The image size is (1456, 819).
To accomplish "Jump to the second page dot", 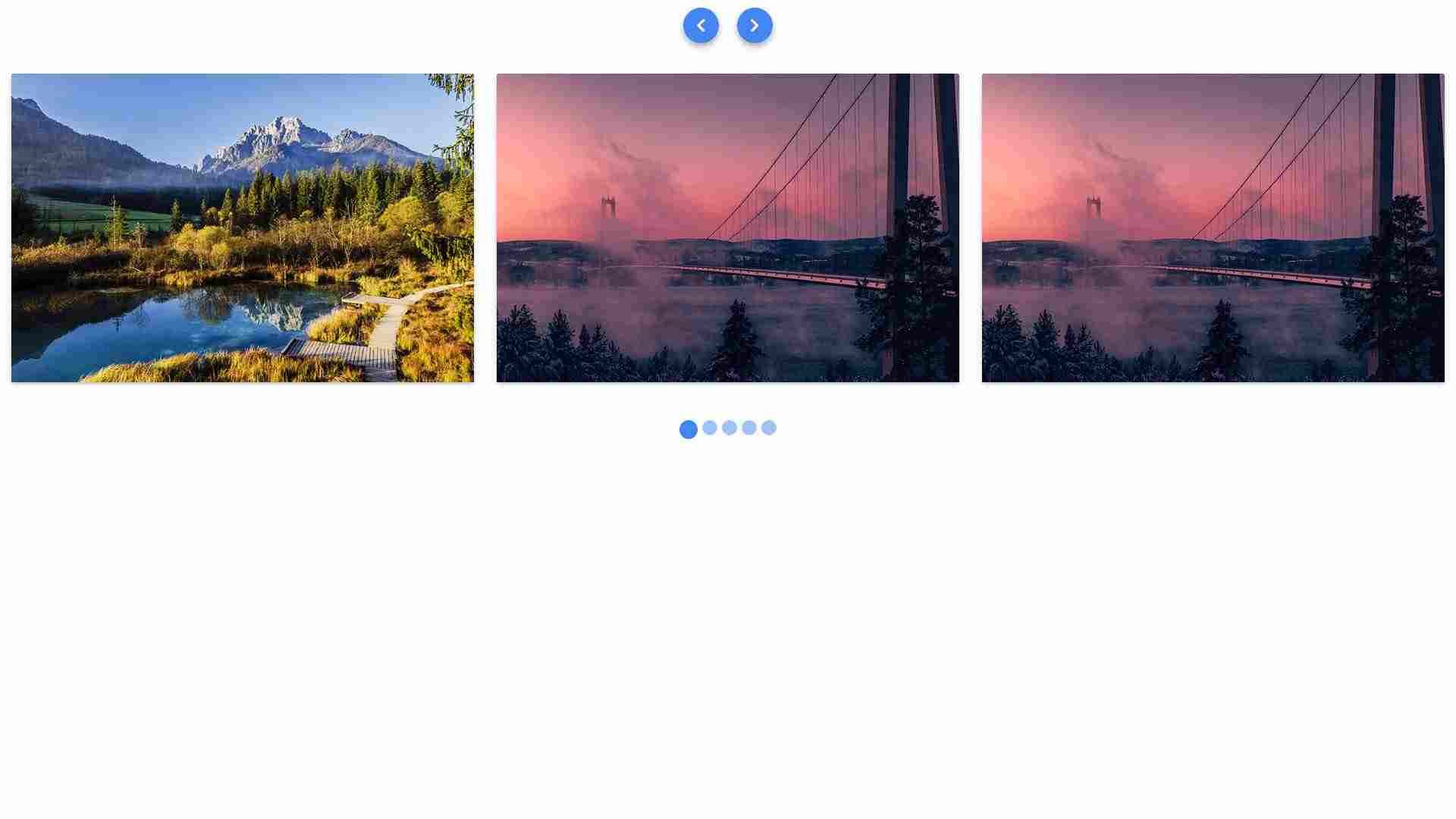I will click(710, 428).
